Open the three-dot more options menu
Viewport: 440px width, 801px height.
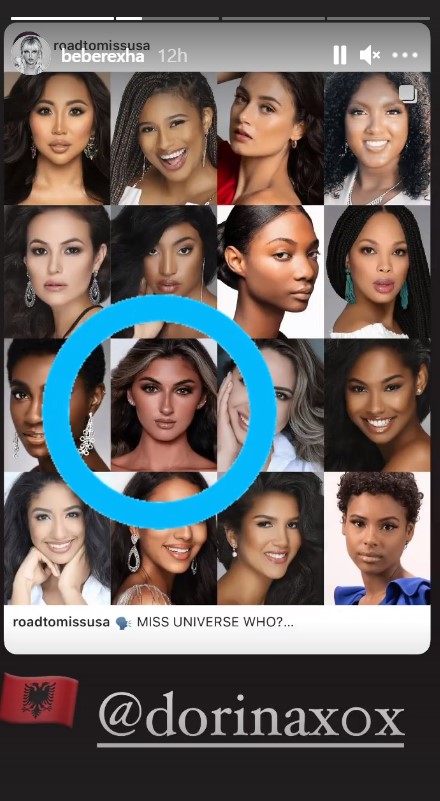[x=405, y=55]
